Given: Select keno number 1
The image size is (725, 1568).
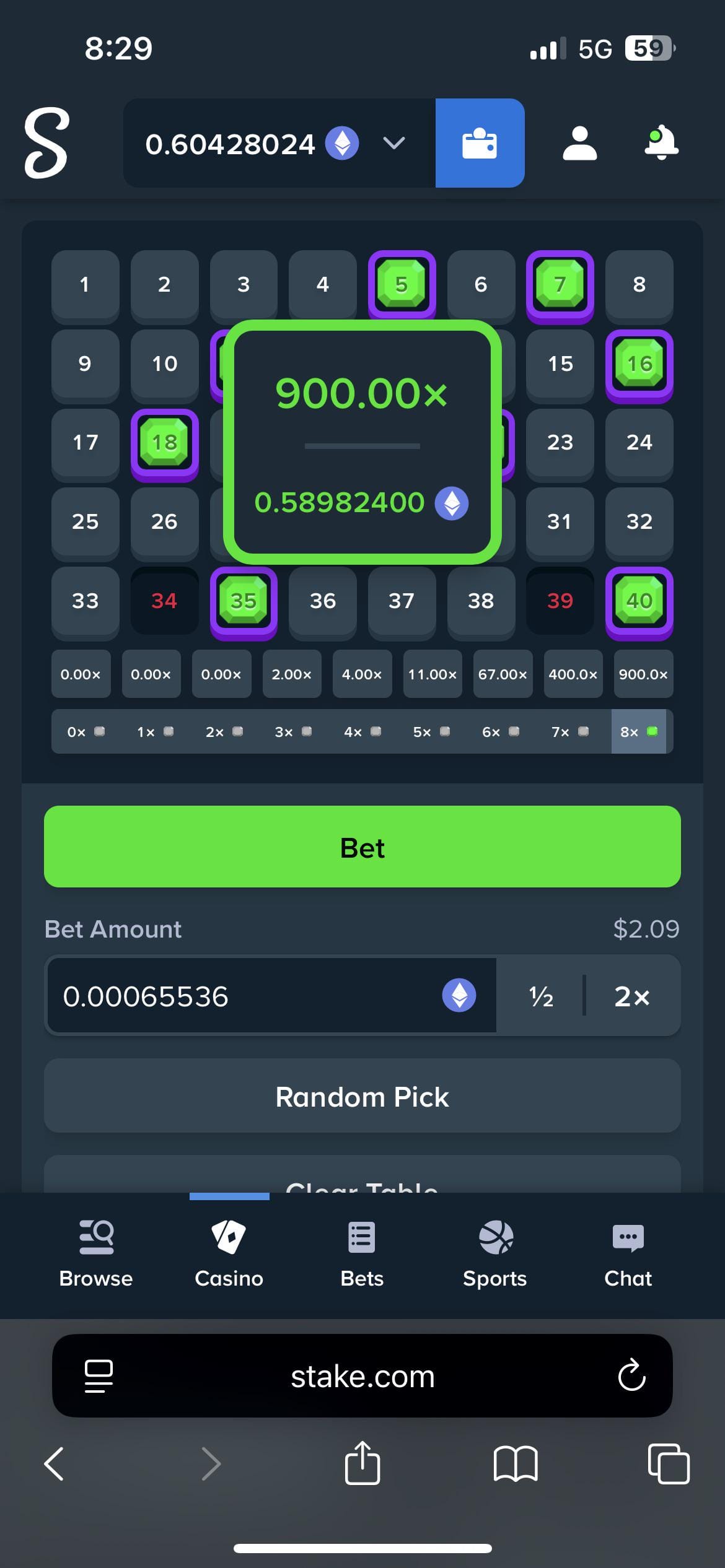Looking at the screenshot, I should click(x=85, y=285).
